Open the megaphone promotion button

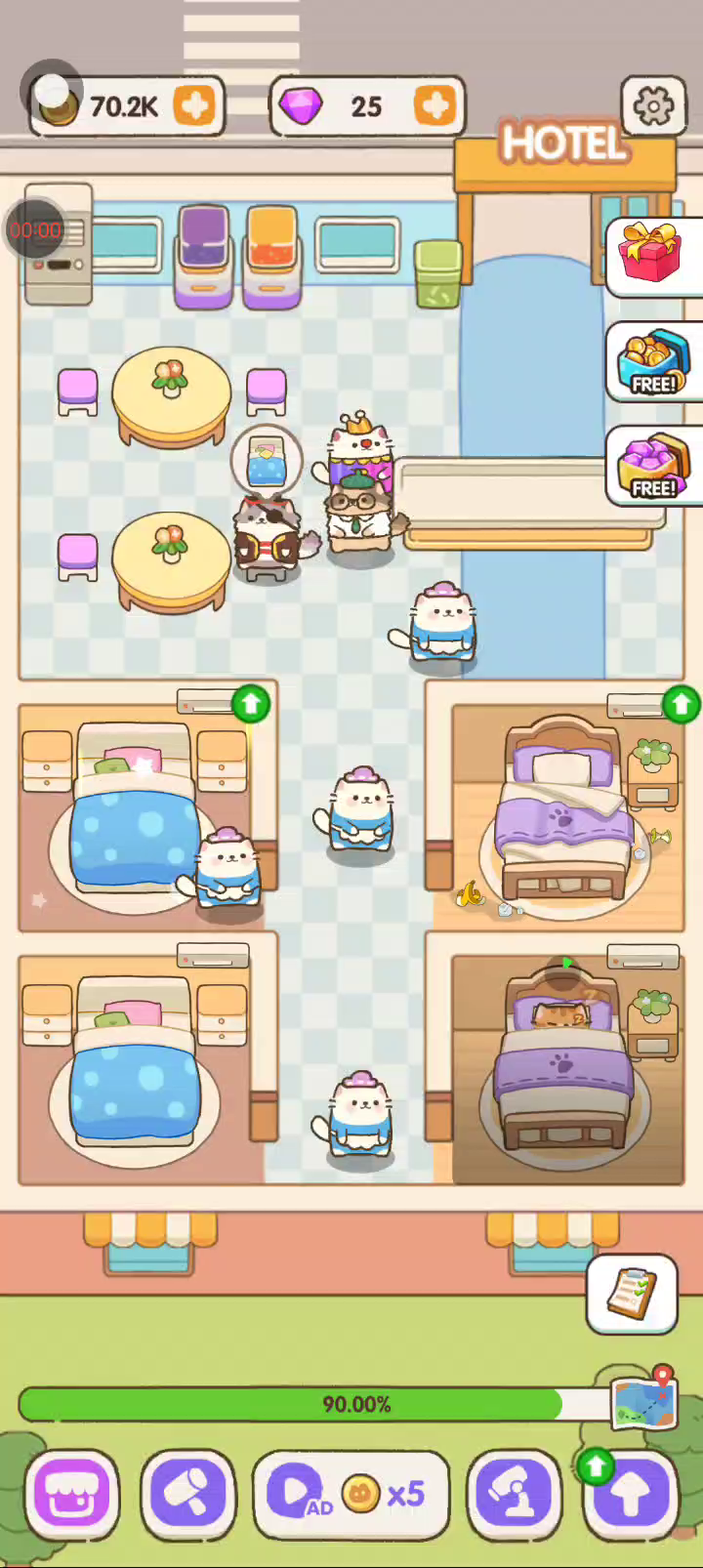point(187,1493)
